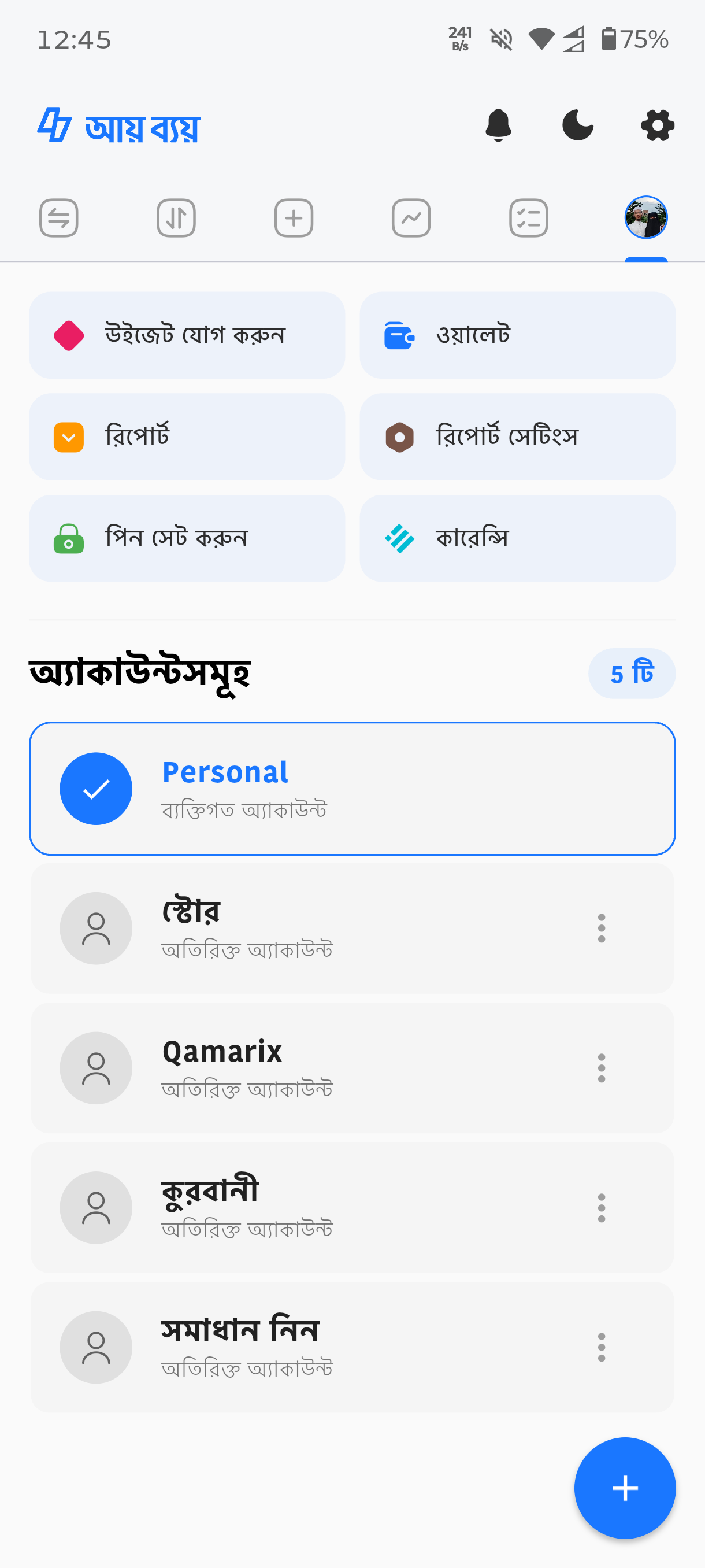Open রিপোর্ট সেটিংস
Viewport: 705px width, 1568px height.
(x=518, y=437)
